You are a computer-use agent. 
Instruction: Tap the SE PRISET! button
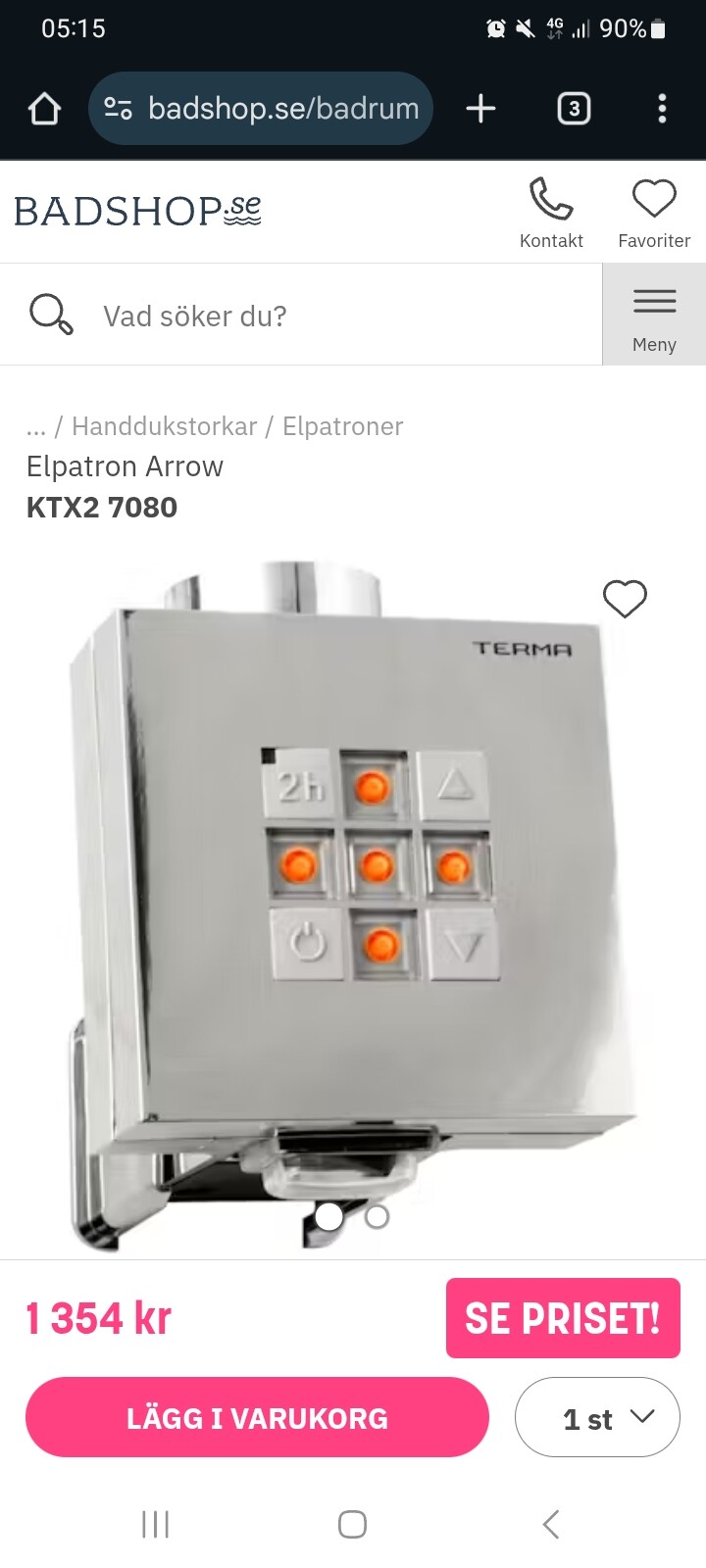tap(563, 1318)
